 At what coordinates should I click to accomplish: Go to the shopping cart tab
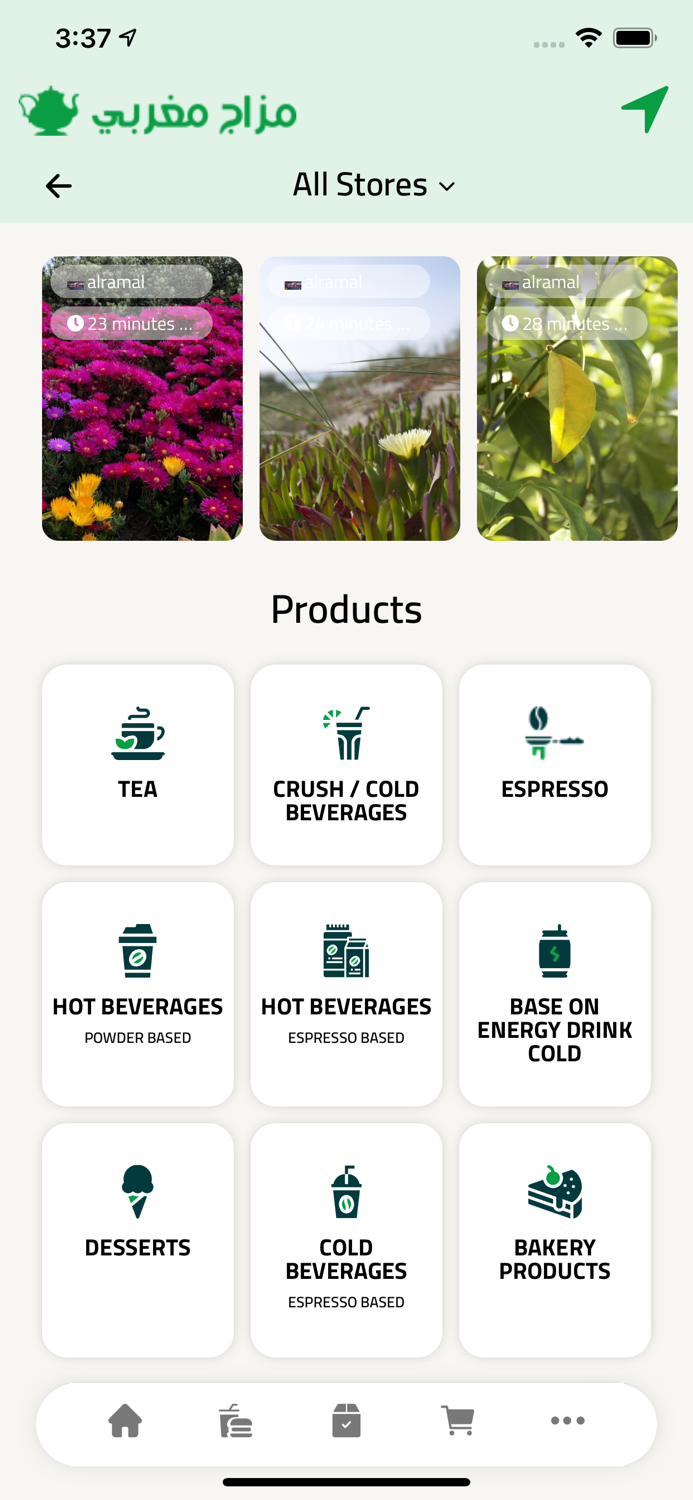click(458, 1421)
